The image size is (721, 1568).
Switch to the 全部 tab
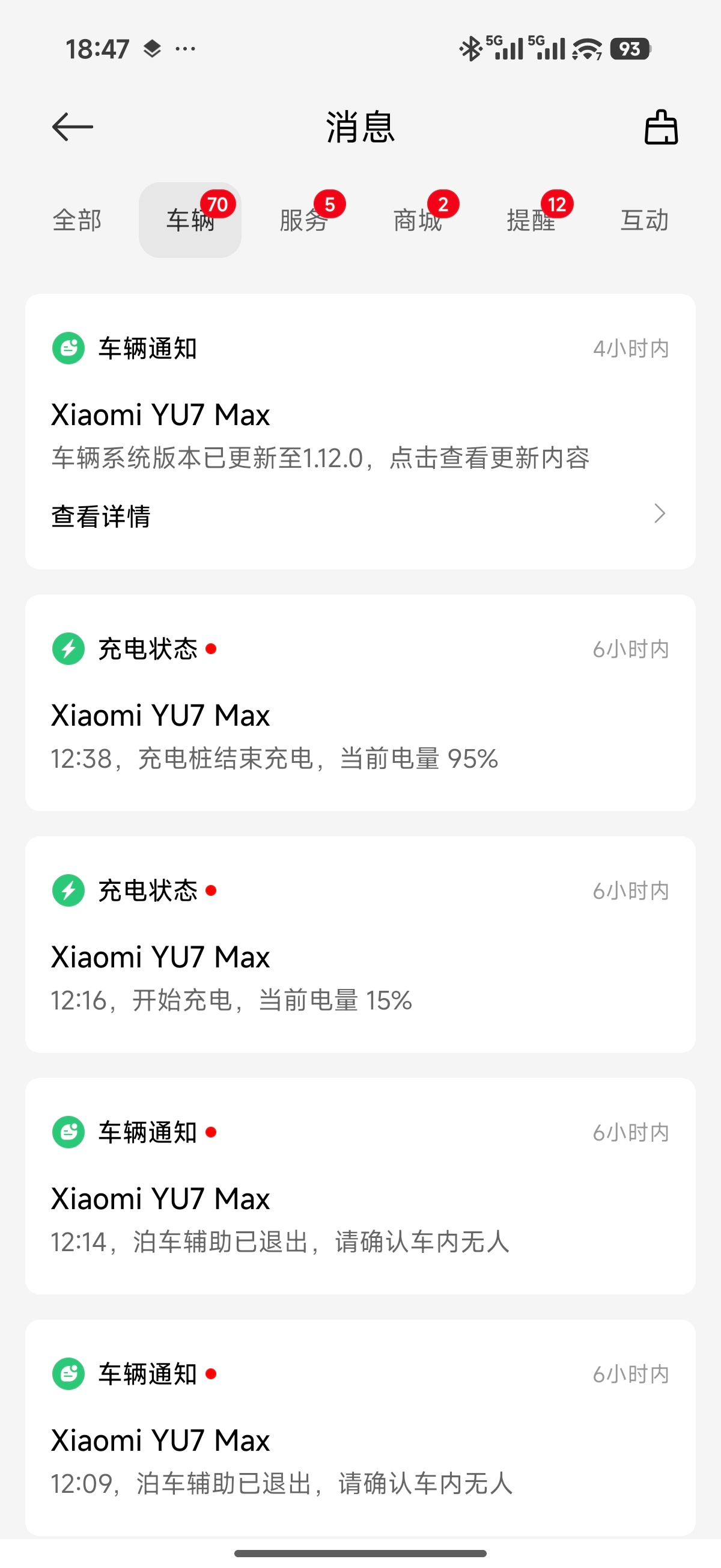(x=78, y=219)
